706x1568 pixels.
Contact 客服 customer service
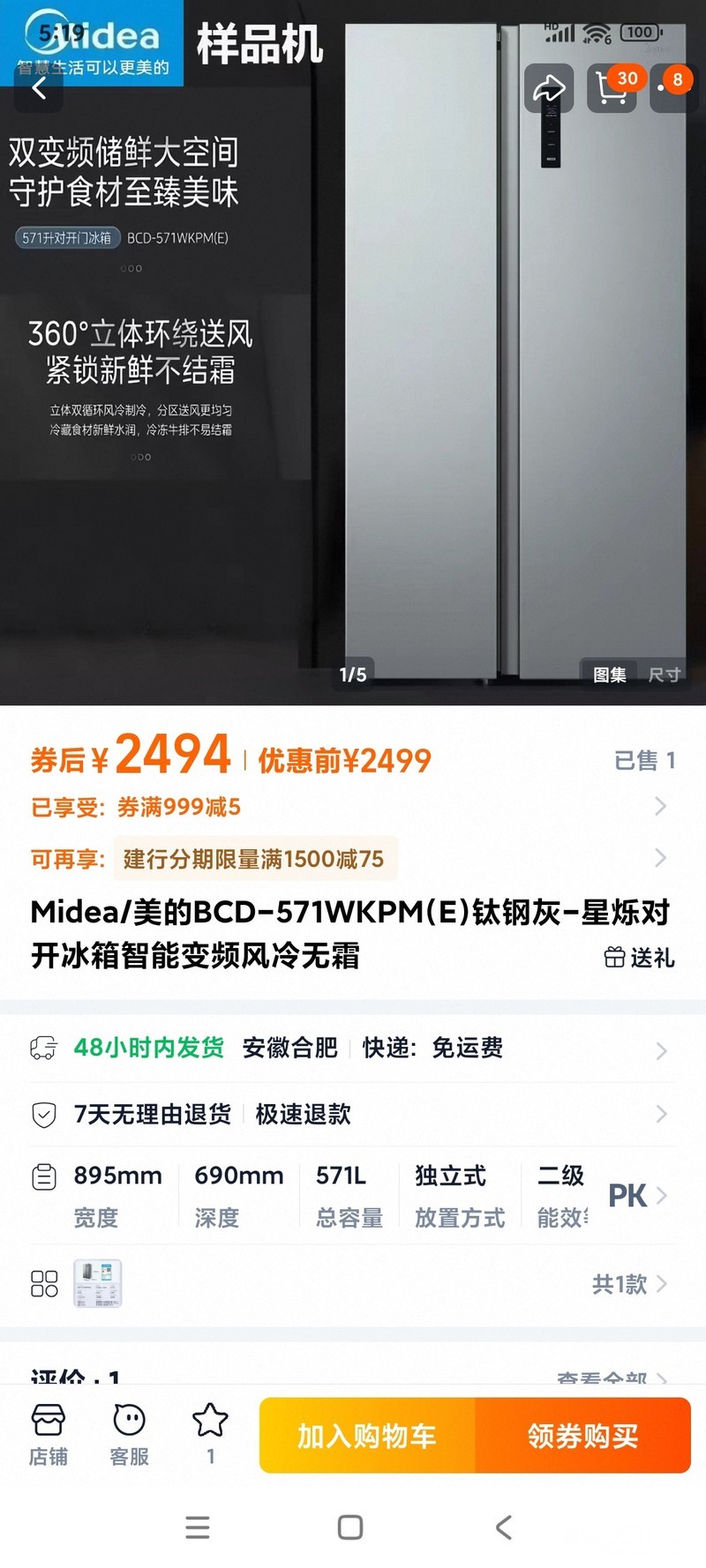coord(129,1435)
